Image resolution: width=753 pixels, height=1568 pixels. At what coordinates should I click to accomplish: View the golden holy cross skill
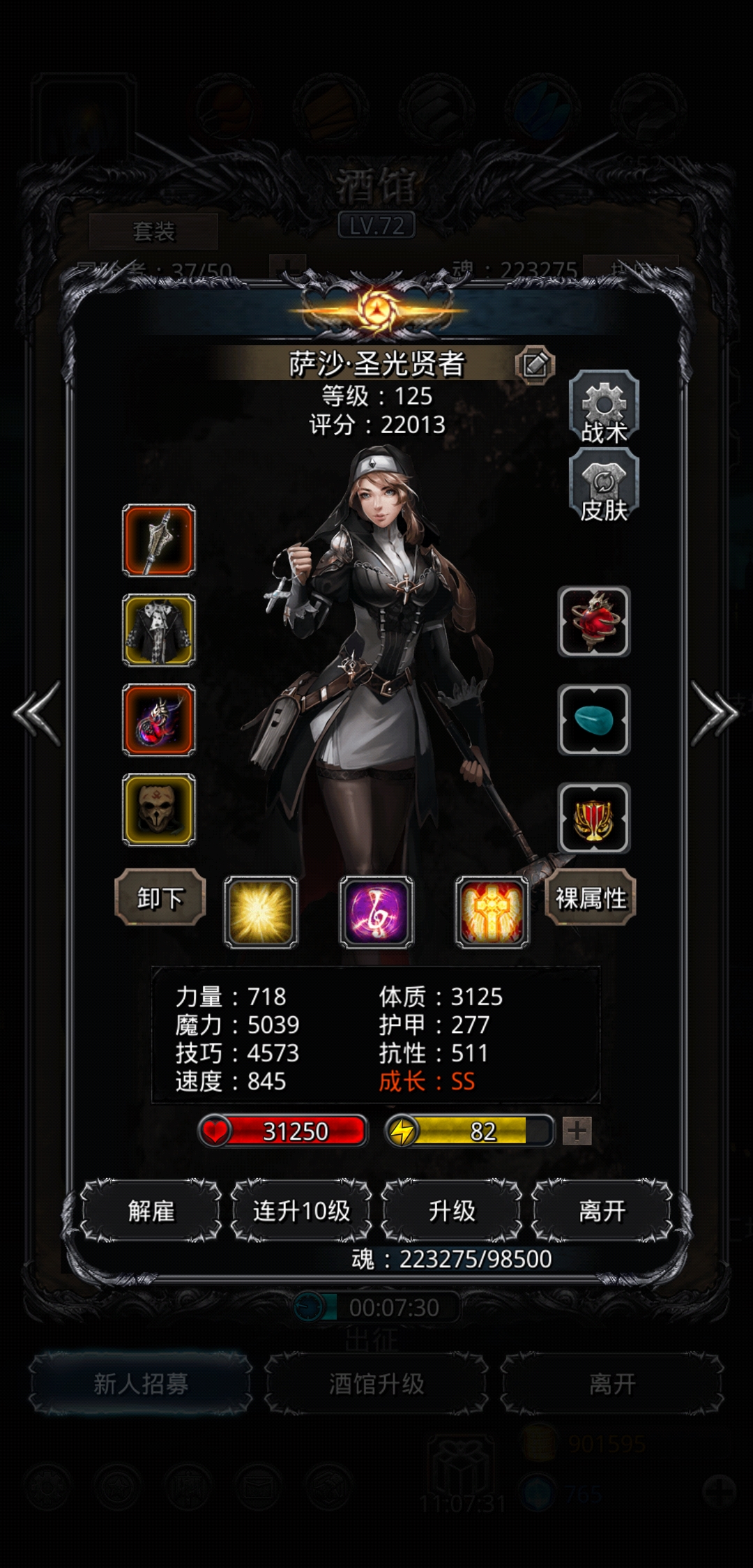[x=492, y=912]
